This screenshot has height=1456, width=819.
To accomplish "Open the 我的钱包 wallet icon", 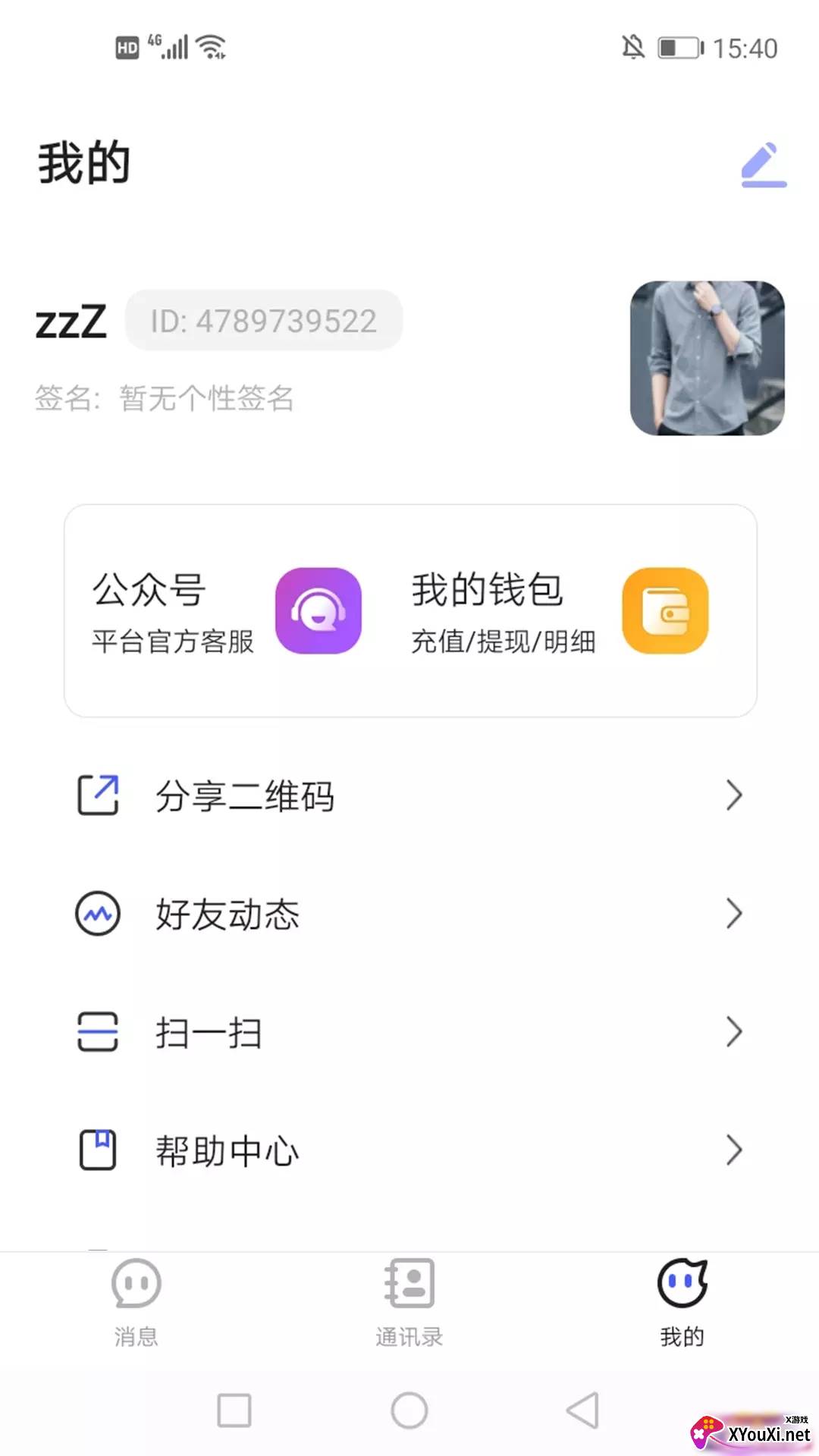I will click(665, 610).
